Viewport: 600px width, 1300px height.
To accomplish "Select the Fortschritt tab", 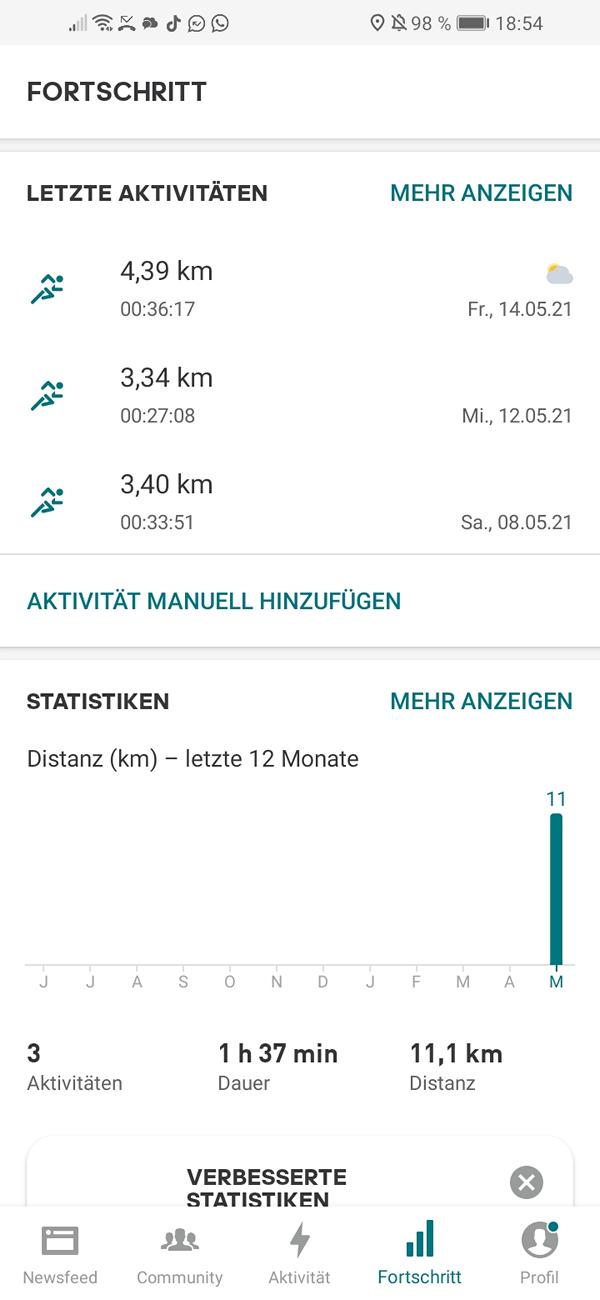I will [420, 1253].
